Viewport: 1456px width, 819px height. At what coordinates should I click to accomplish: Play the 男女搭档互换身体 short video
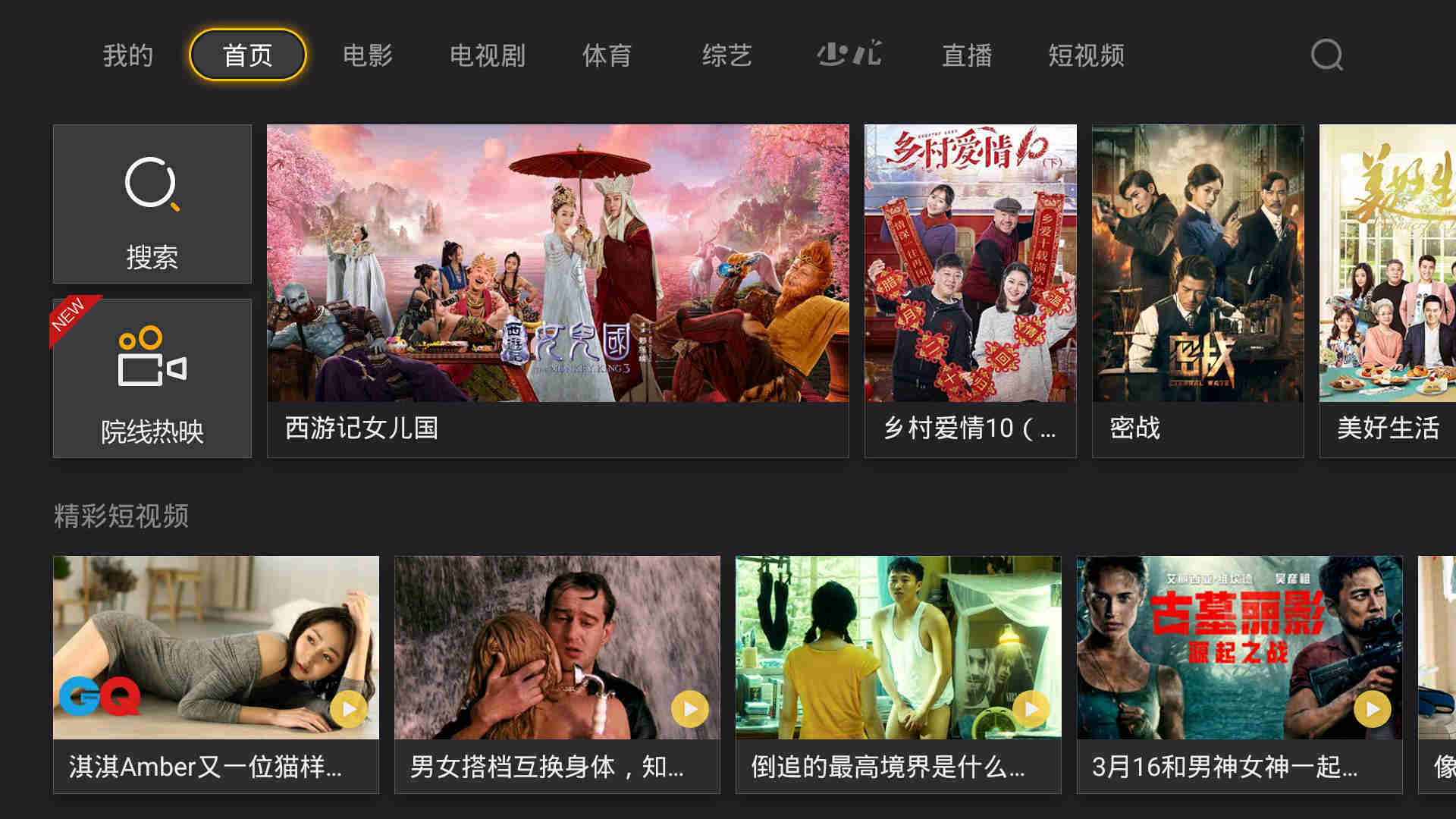(557, 674)
